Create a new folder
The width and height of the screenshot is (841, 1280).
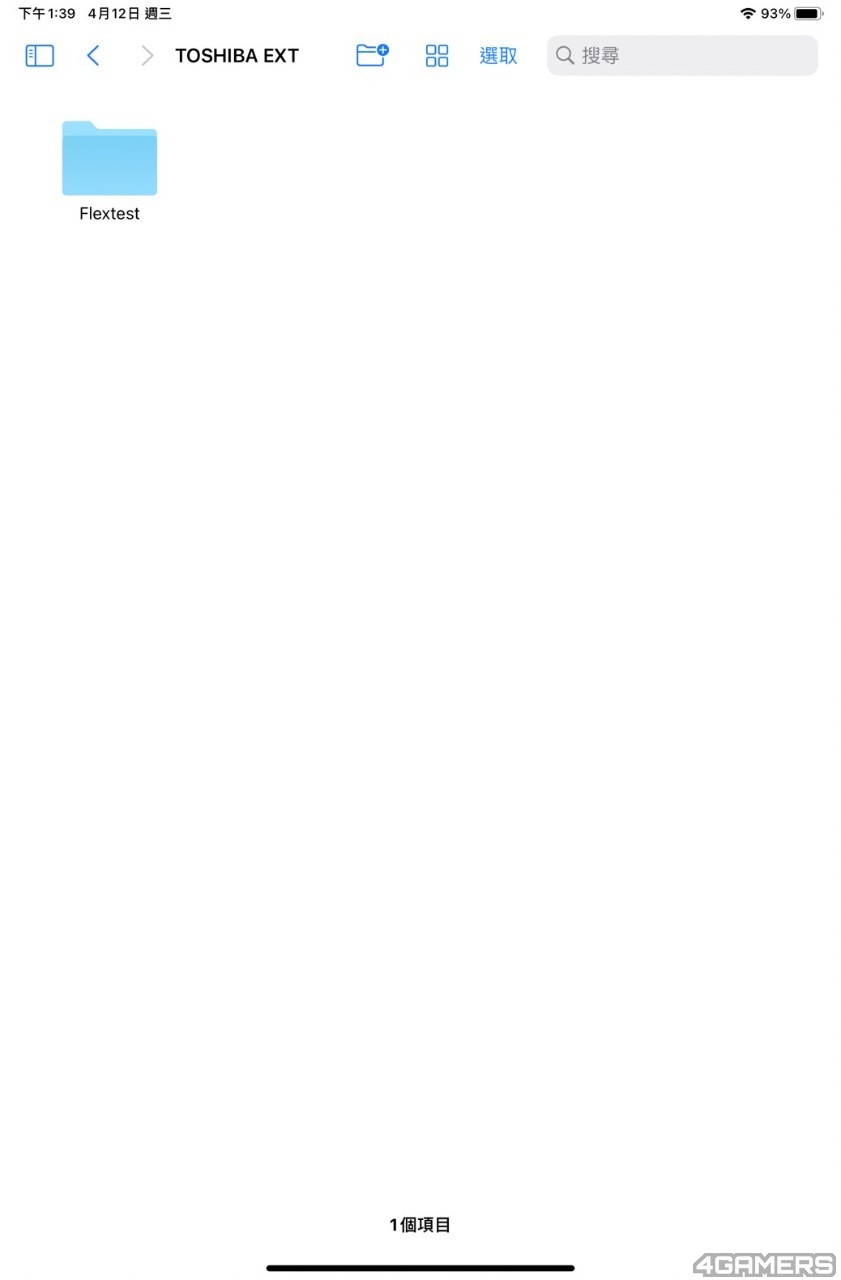372,56
